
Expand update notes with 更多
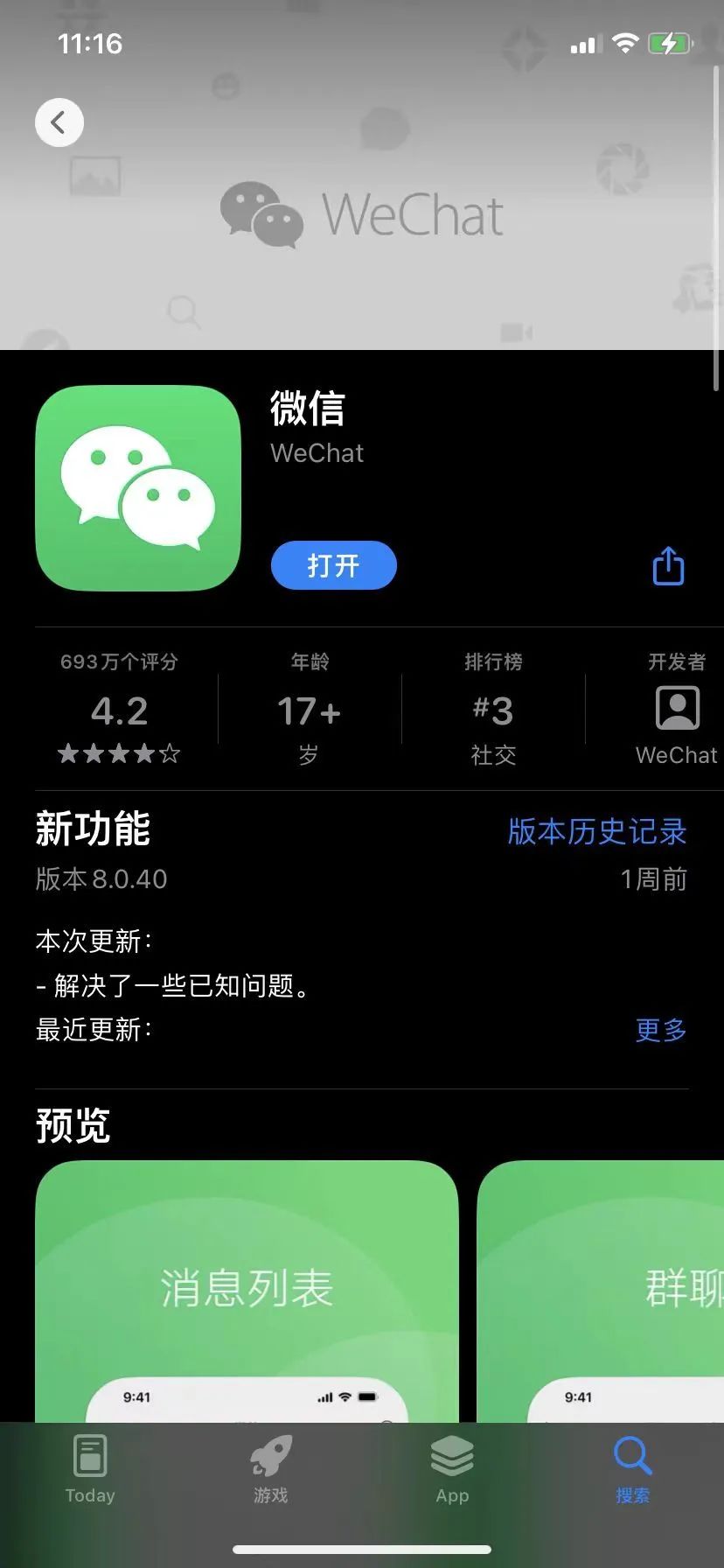click(660, 1030)
